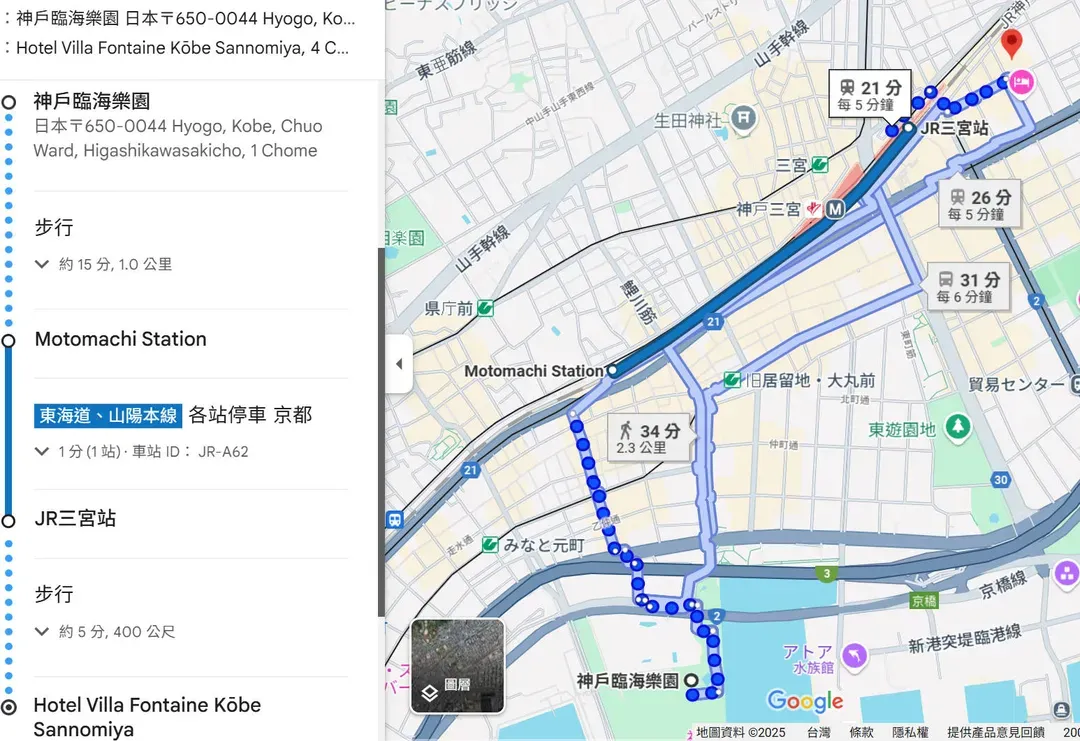Open 東遊園地 park marker on map
The height and width of the screenshot is (741, 1080).
(958, 428)
